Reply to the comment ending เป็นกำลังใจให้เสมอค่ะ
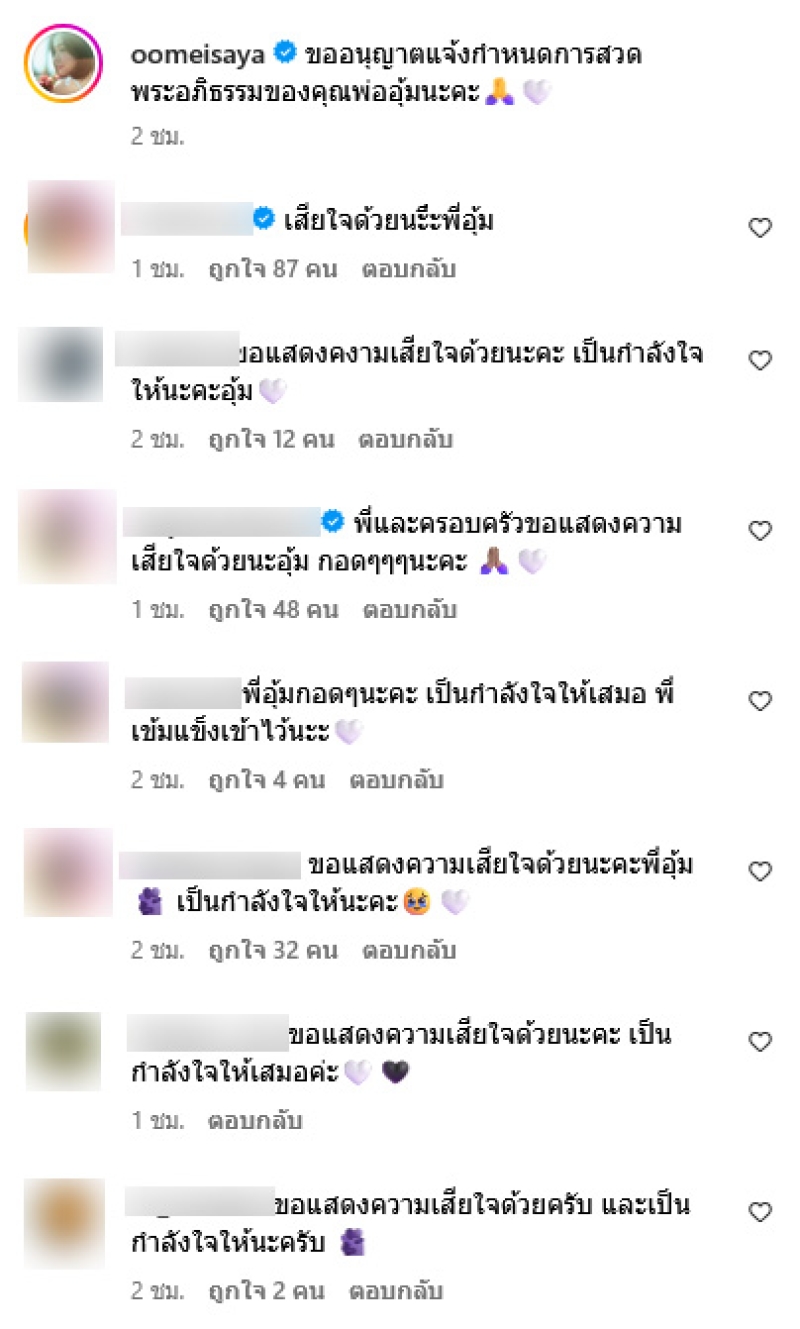 [254, 1120]
